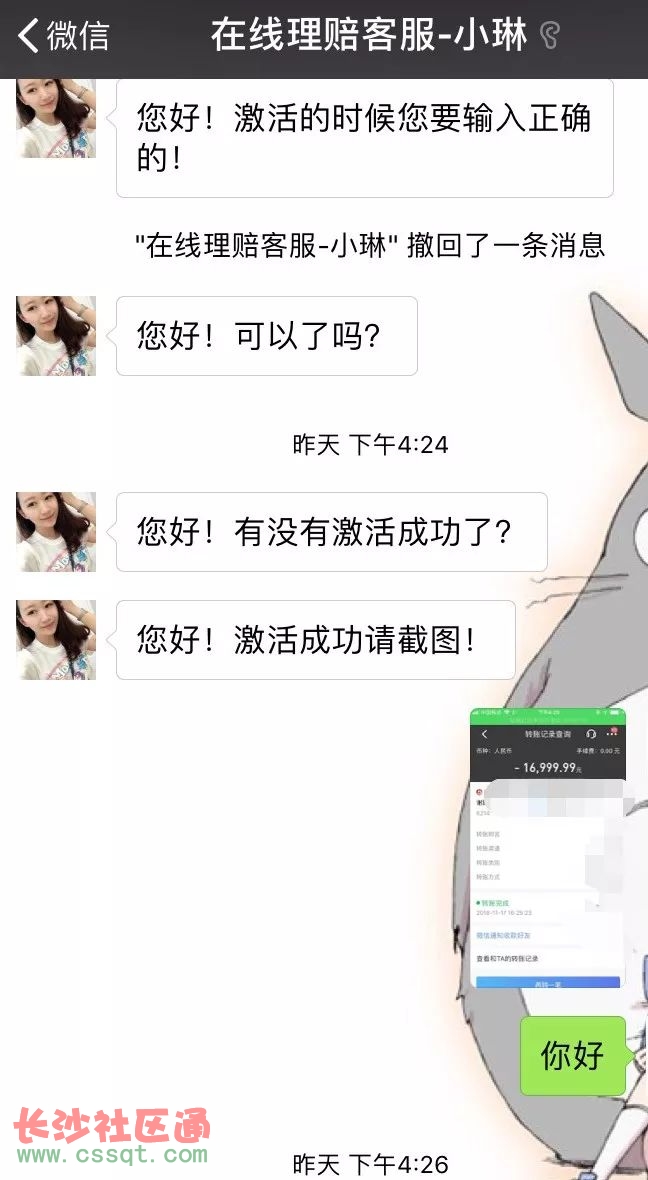Open 小琳's profile via her avatar beside 可以了吗
The height and width of the screenshot is (1180, 648).
tap(56, 336)
